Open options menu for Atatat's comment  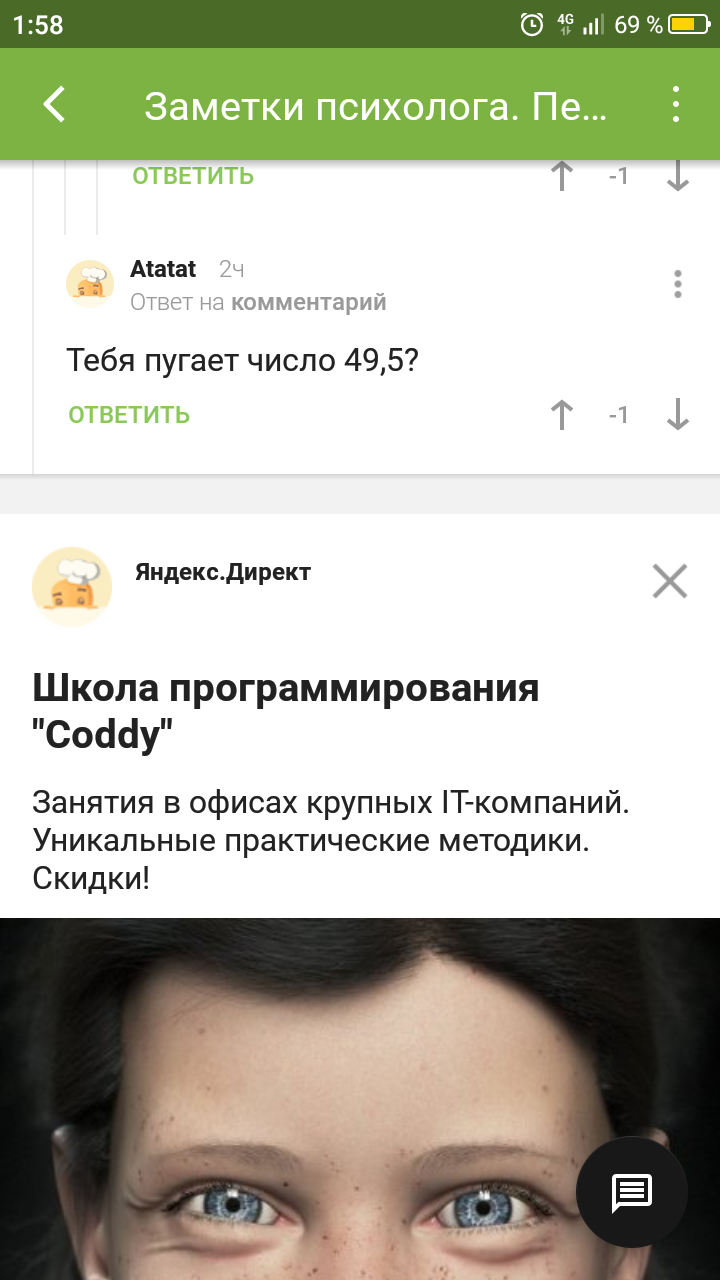tap(677, 284)
